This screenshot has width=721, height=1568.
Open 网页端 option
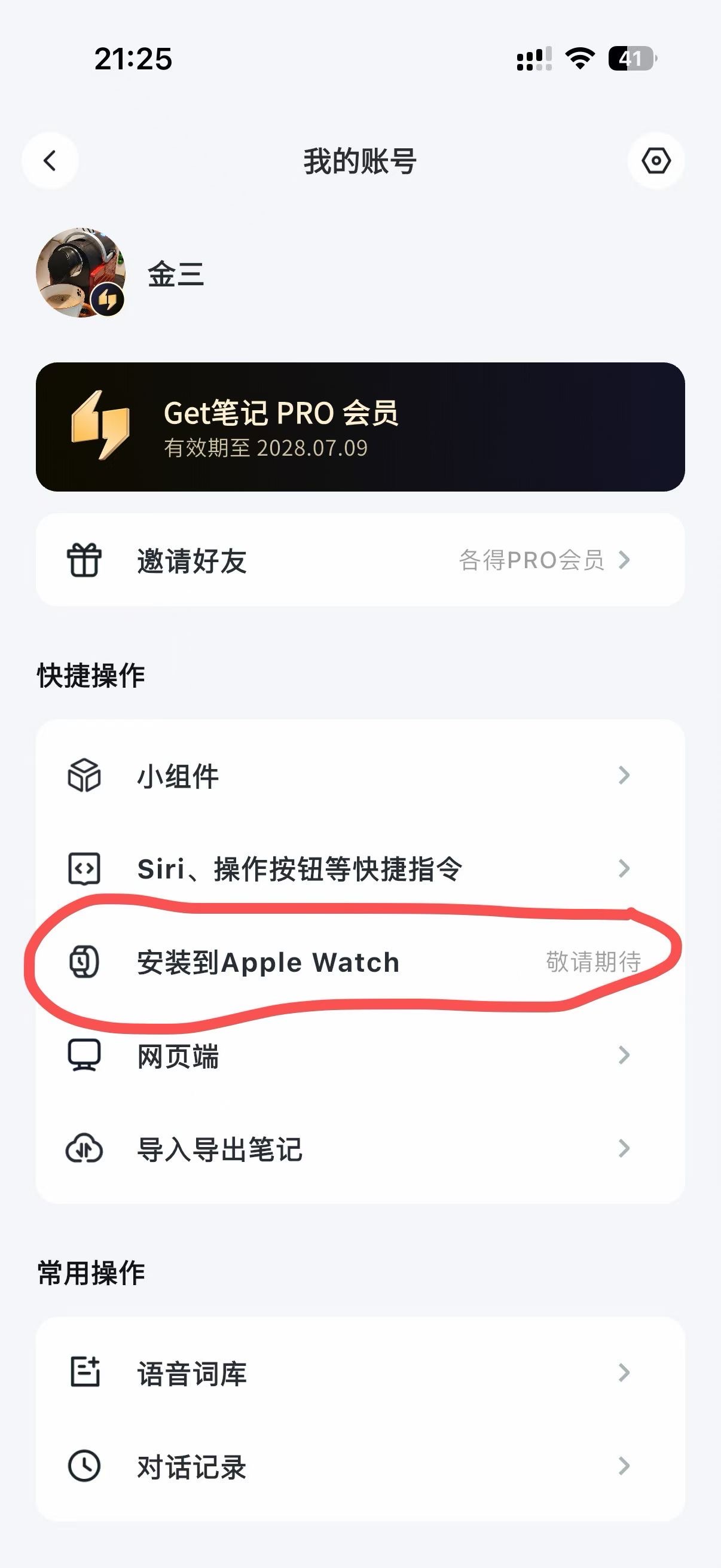[x=360, y=1055]
